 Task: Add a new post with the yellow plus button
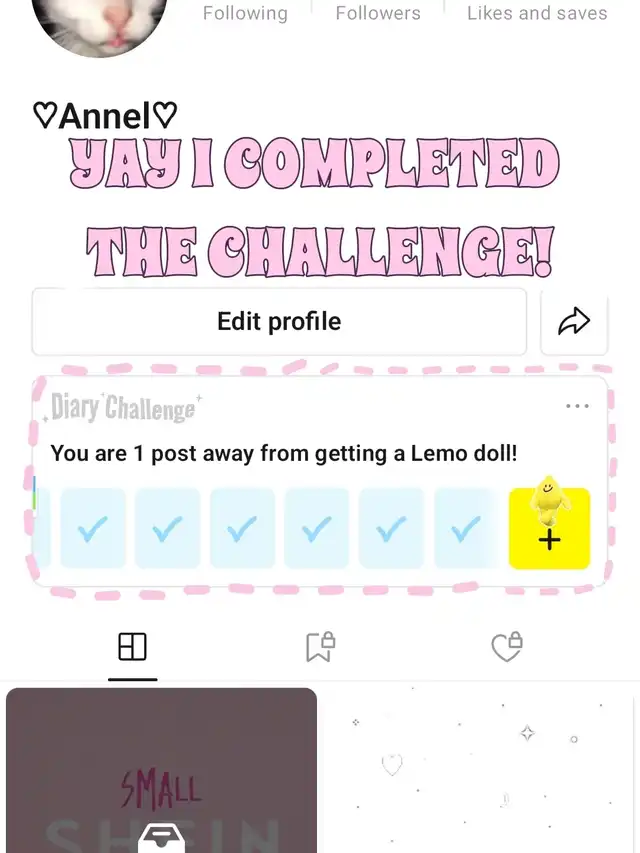click(549, 529)
